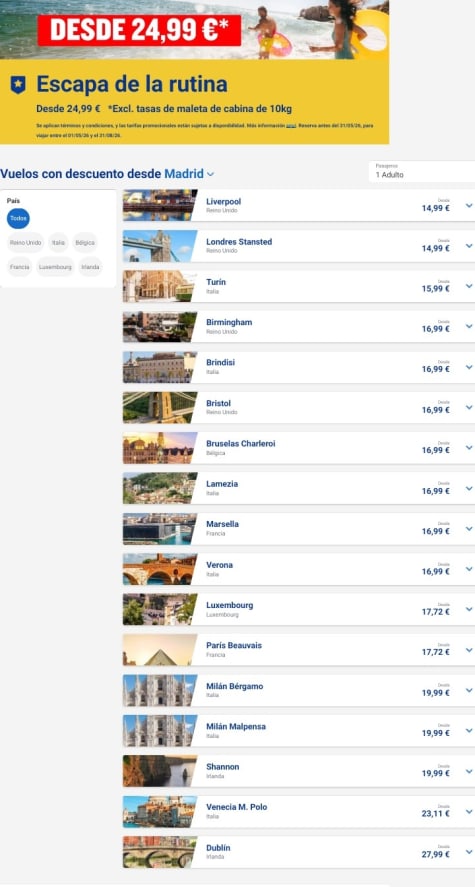
Task: Open the Pasajeros 1 Adulto selector
Action: coord(422,172)
